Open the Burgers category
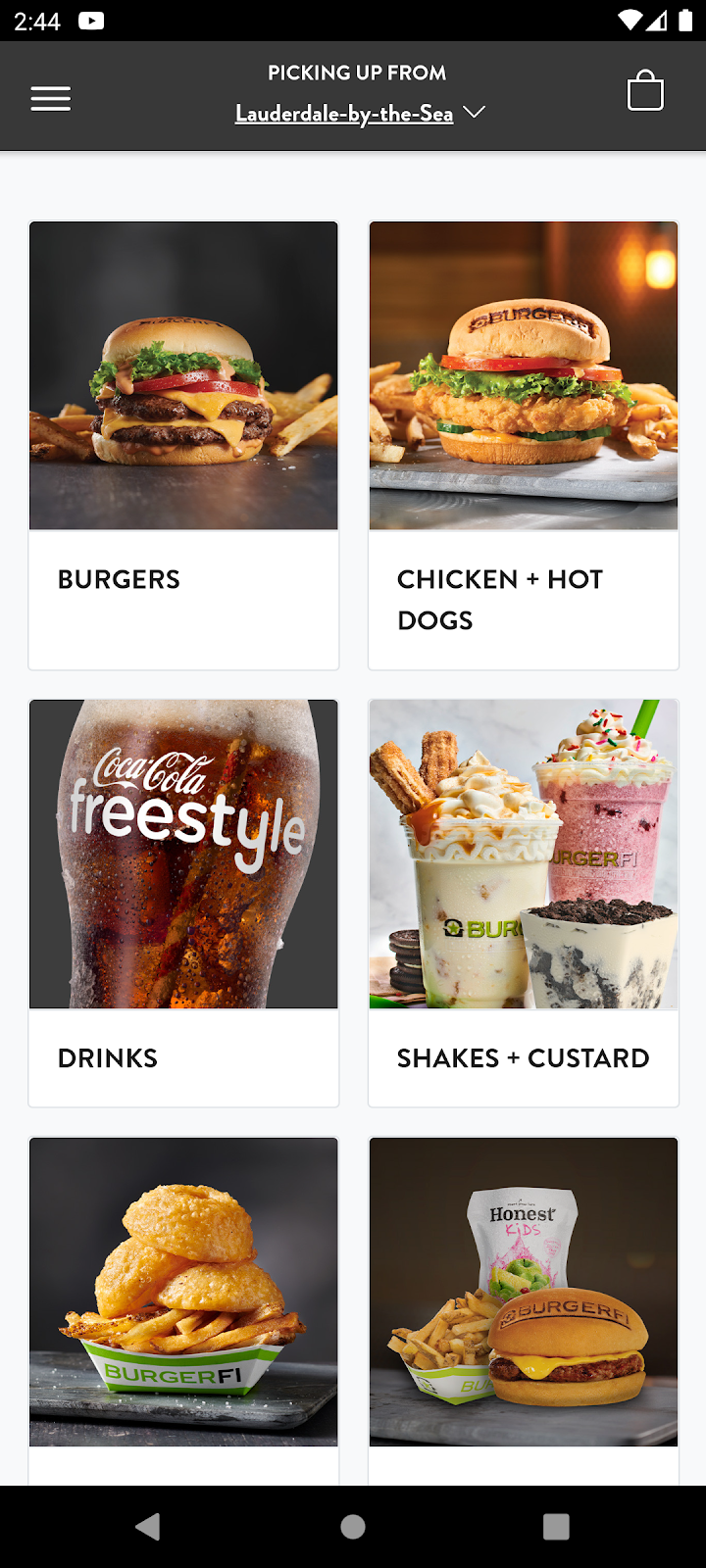The image size is (706, 1568). (183, 445)
